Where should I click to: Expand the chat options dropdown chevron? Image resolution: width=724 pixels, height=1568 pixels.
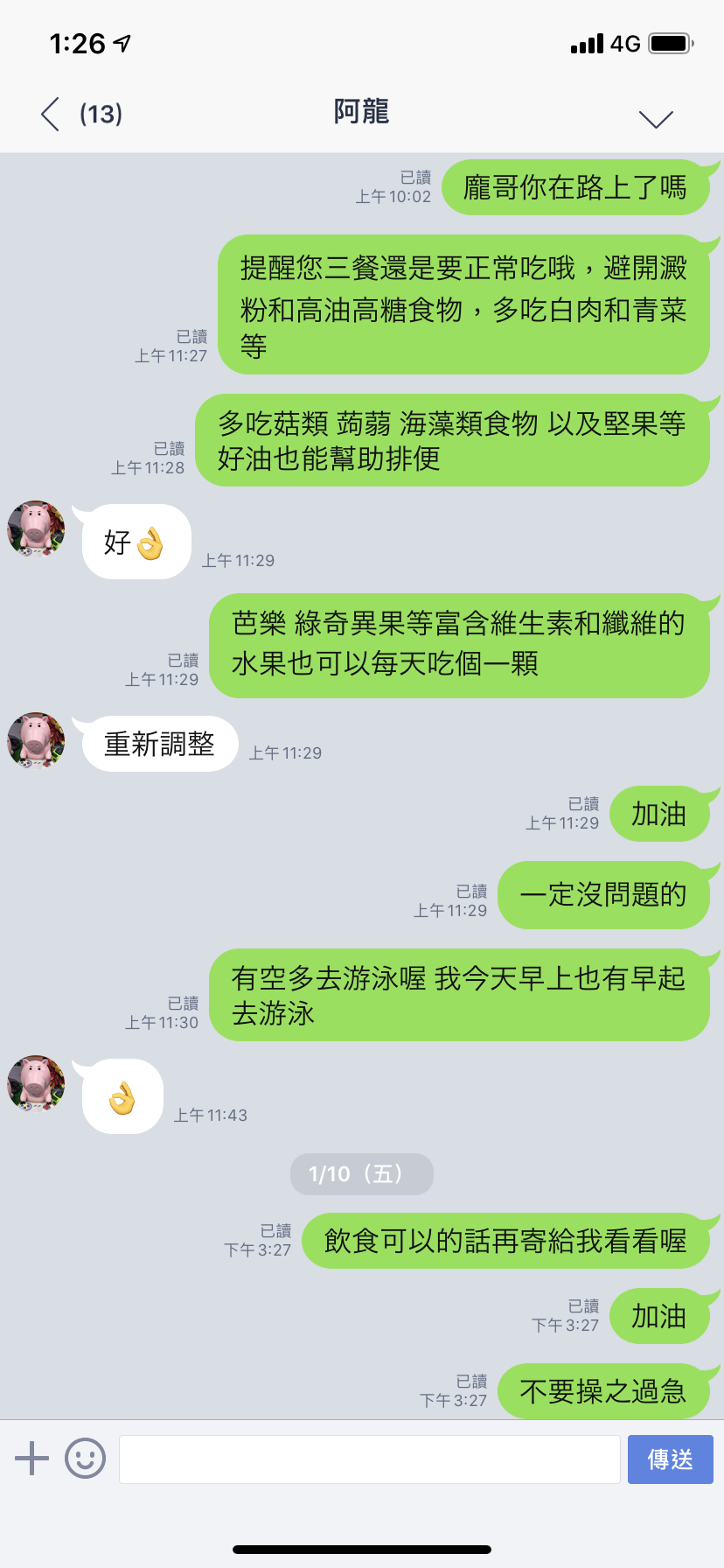click(656, 119)
